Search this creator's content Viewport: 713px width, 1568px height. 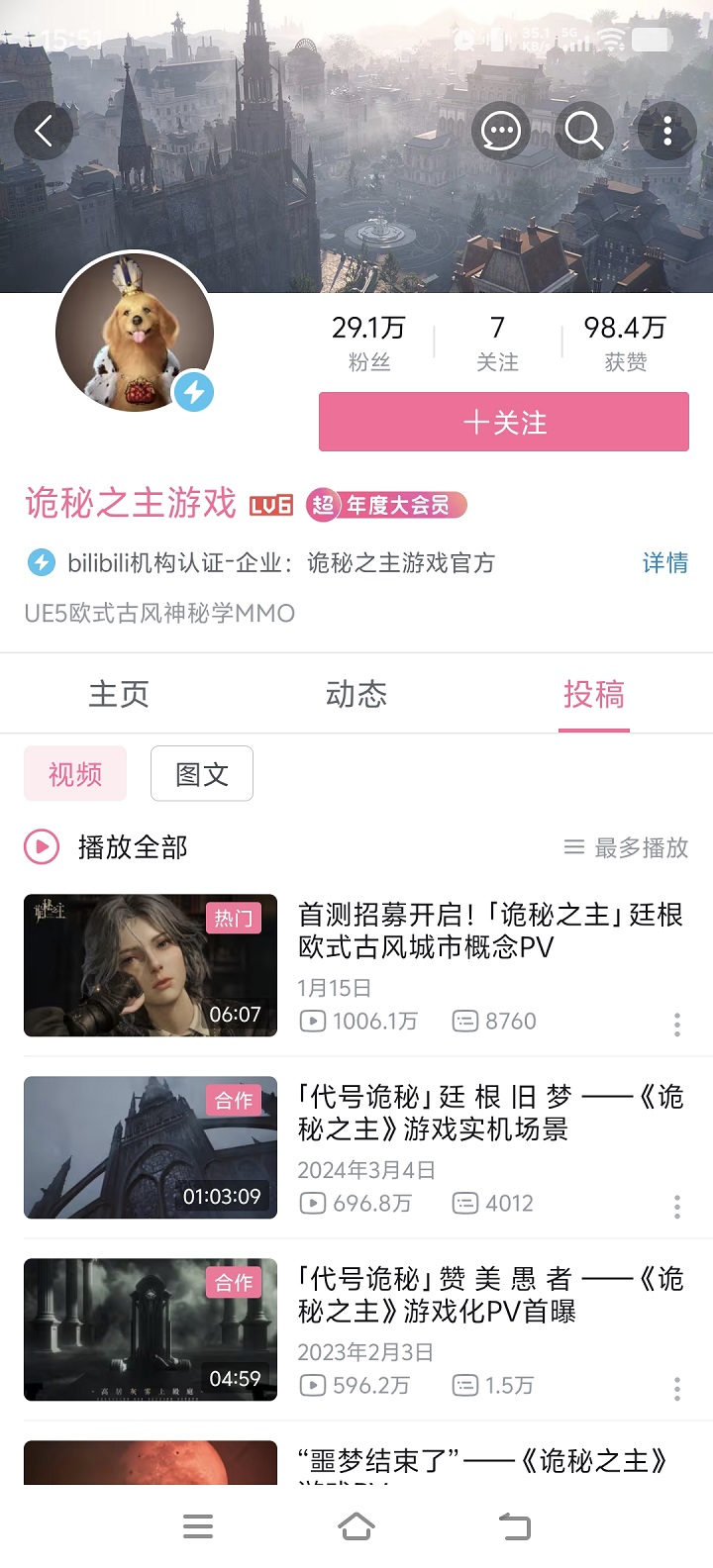(583, 131)
